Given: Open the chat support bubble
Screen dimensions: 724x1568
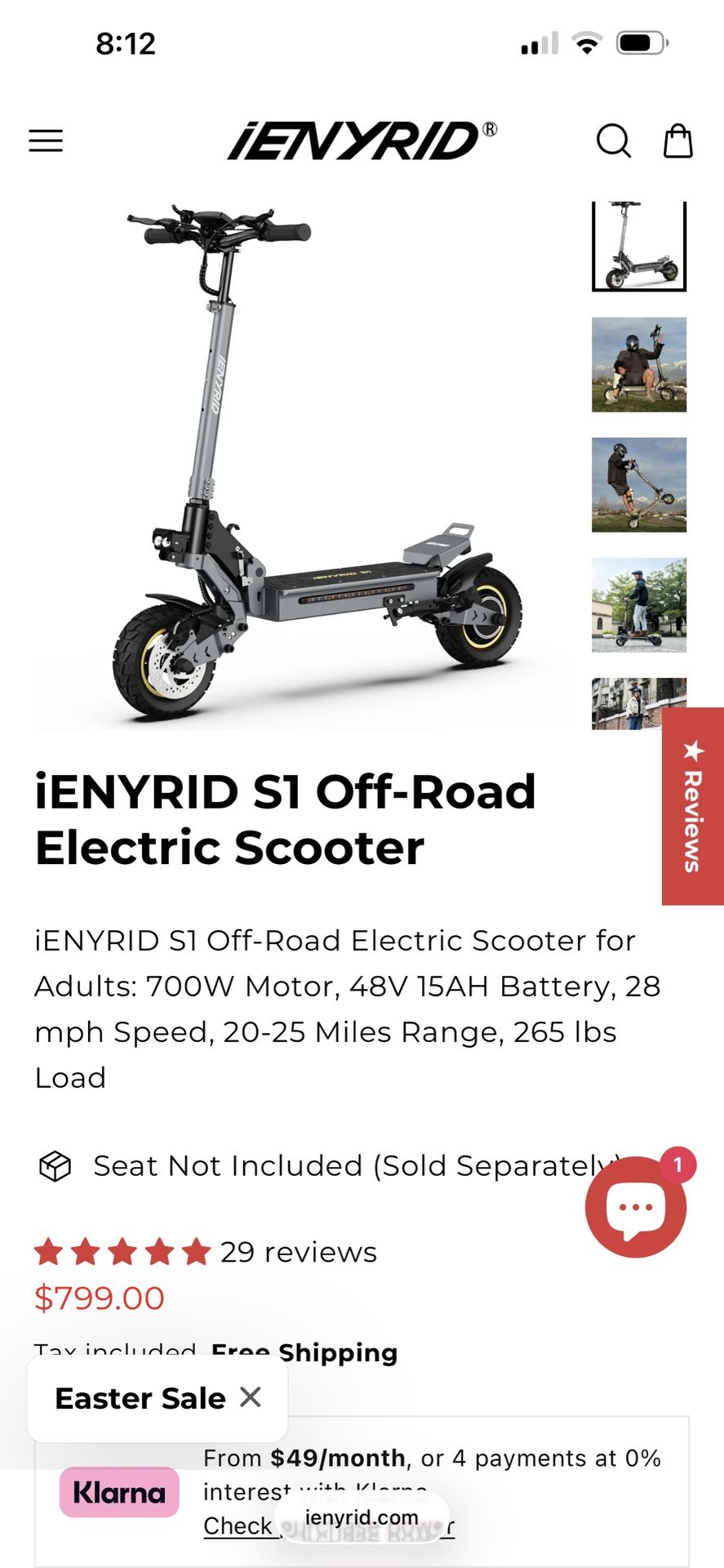Looking at the screenshot, I should (x=636, y=1206).
